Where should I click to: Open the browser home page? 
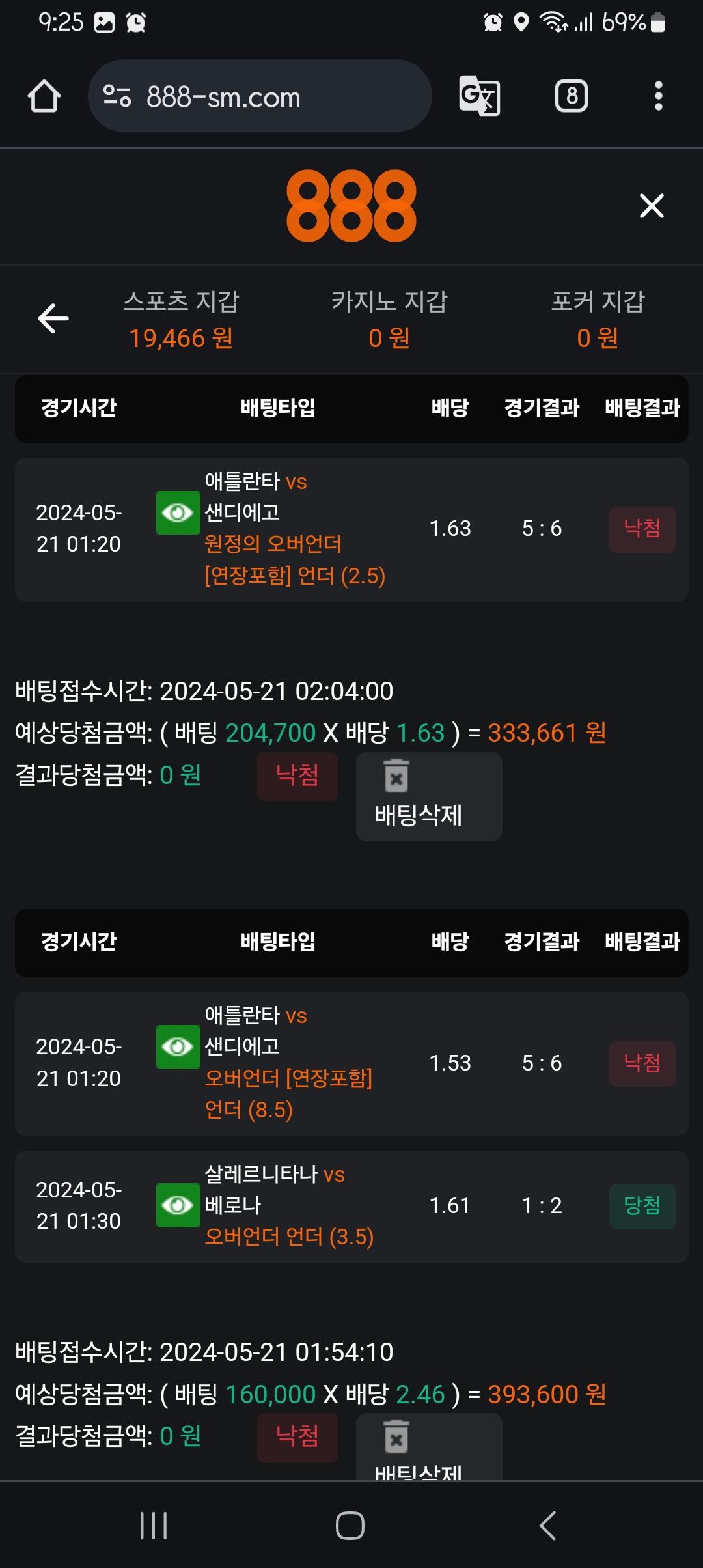(44, 96)
